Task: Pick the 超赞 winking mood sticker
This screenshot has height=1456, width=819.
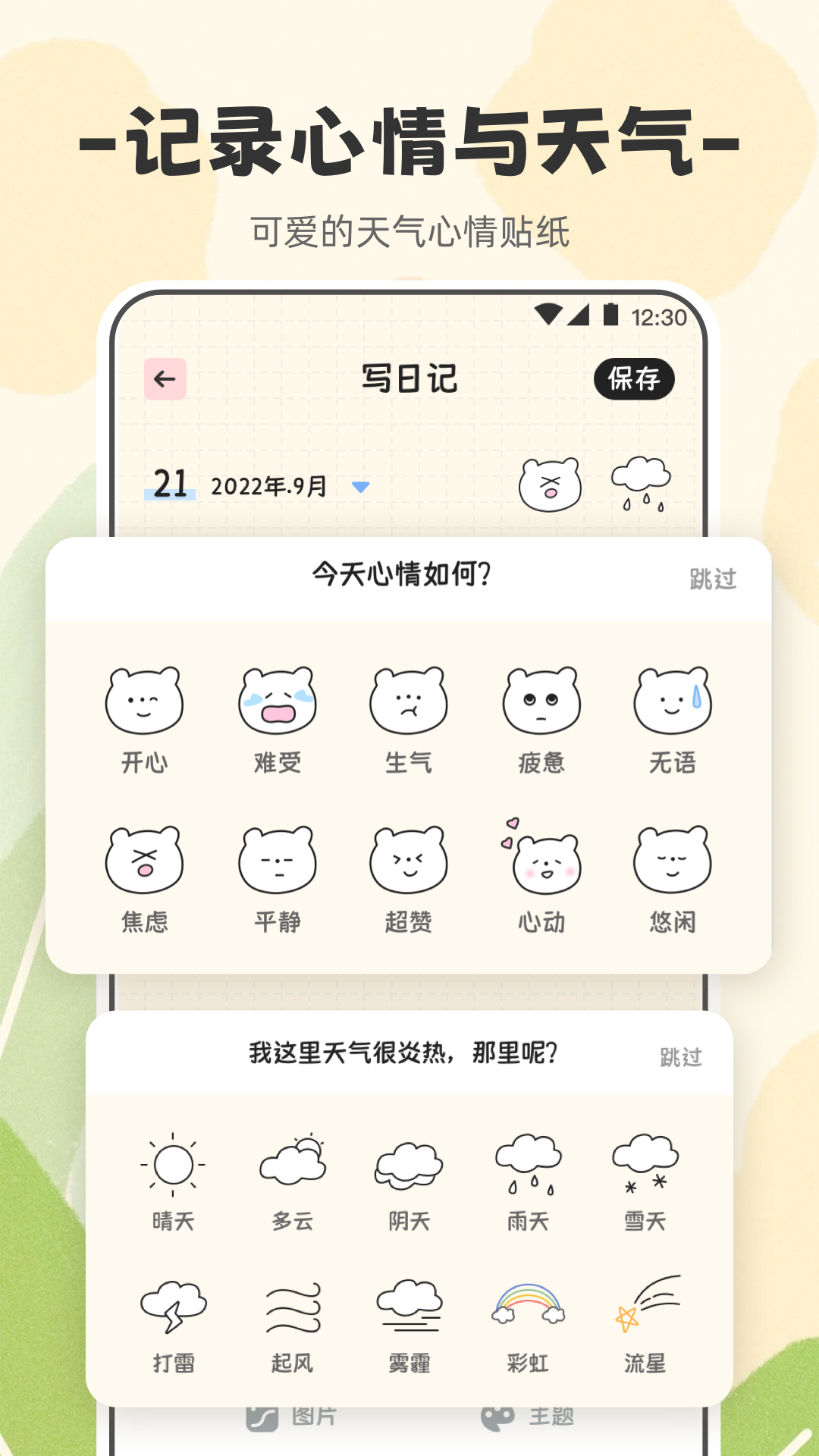Action: pyautogui.click(x=408, y=861)
